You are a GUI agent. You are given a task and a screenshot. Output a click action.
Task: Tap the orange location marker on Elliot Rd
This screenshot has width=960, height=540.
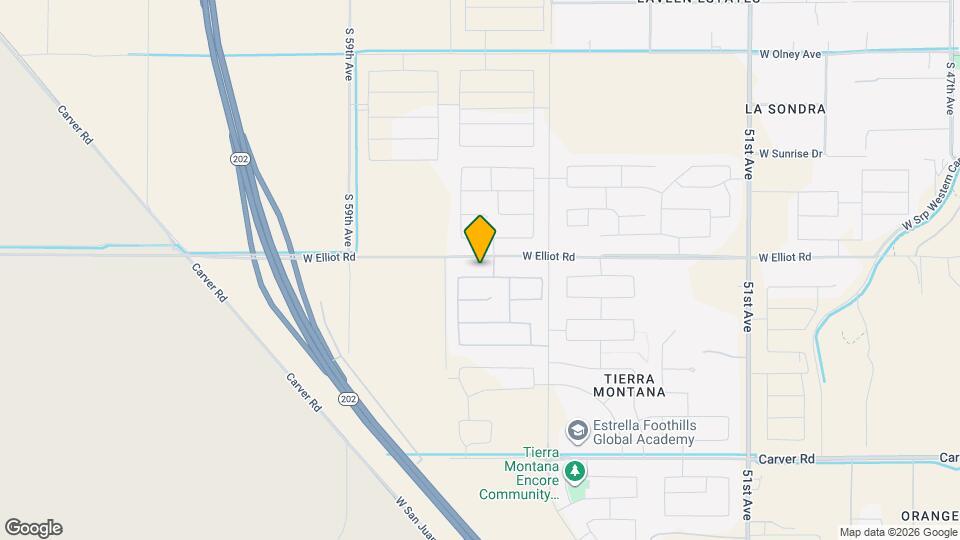[x=480, y=239]
